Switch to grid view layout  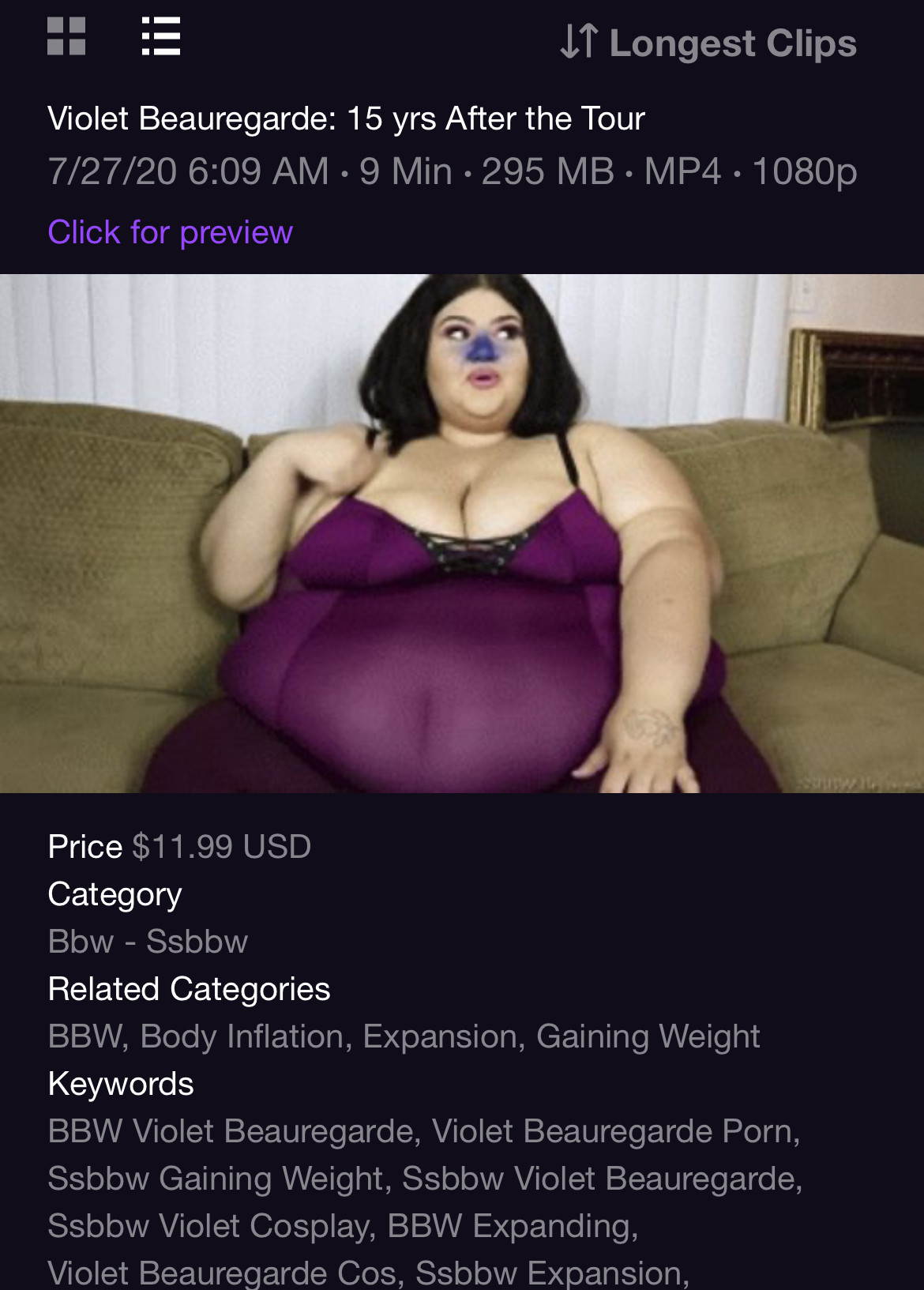pyautogui.click(x=66, y=37)
